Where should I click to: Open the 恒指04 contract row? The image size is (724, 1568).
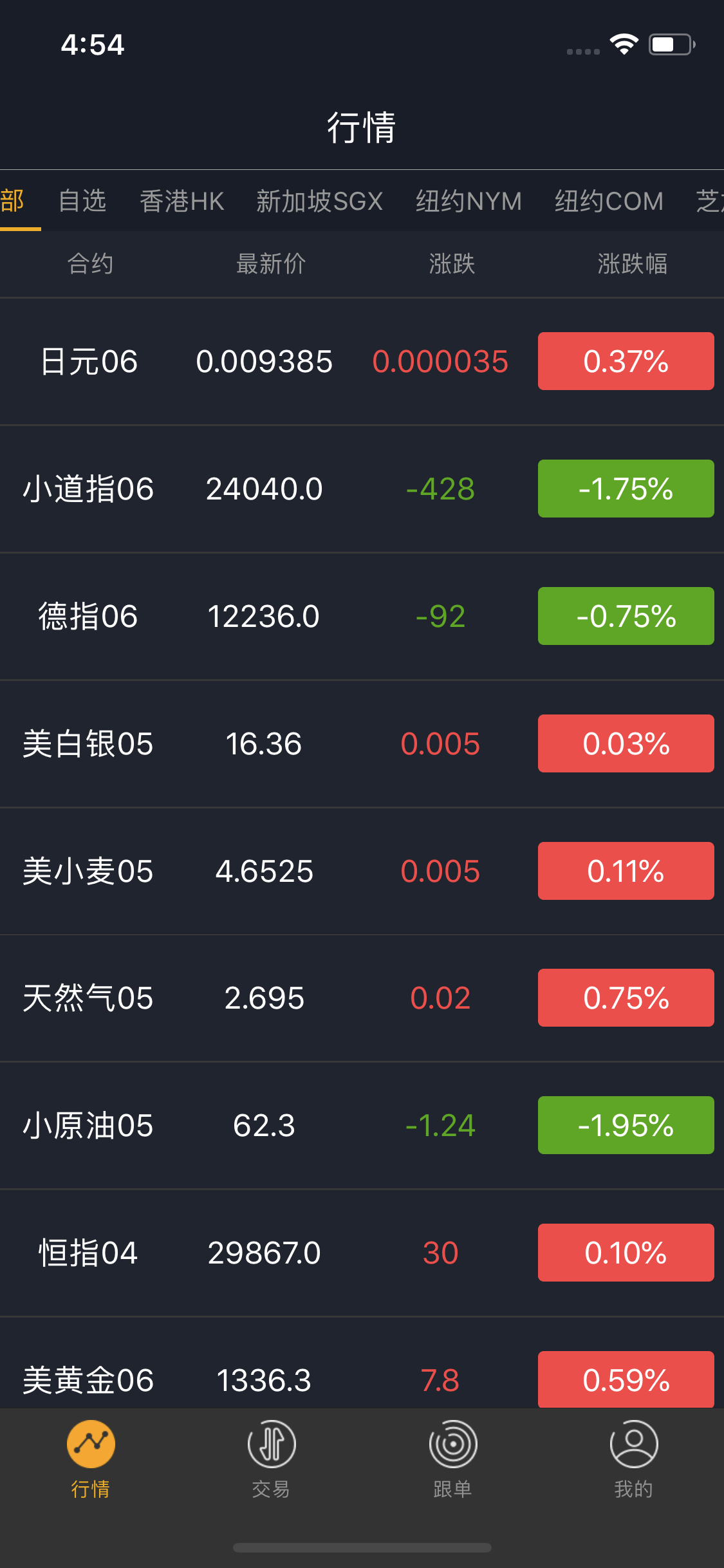point(89,1253)
